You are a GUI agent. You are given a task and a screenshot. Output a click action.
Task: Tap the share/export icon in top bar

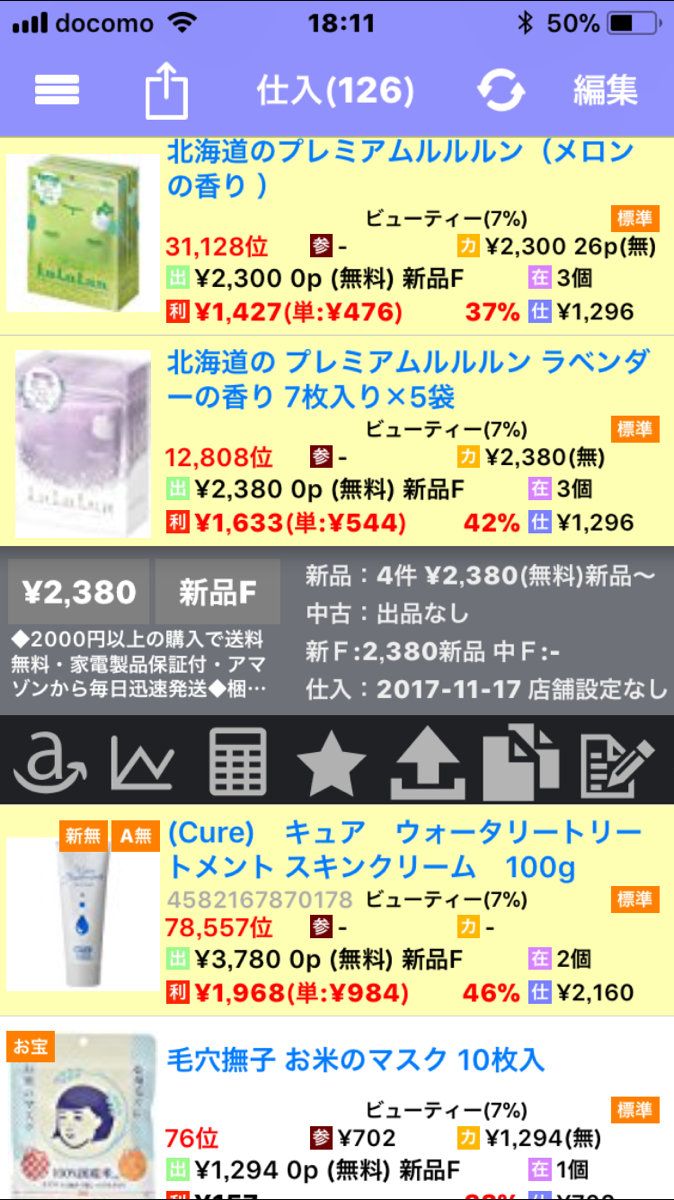click(166, 92)
